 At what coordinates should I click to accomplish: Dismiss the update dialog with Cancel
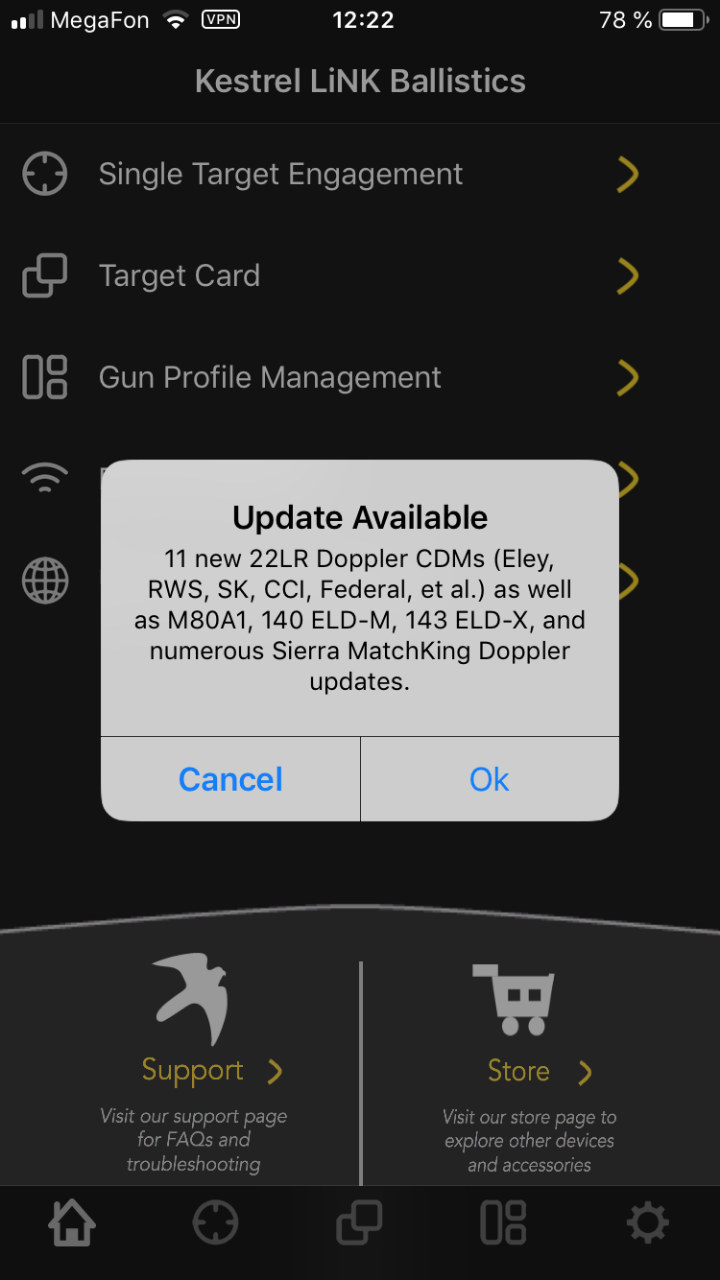click(230, 779)
